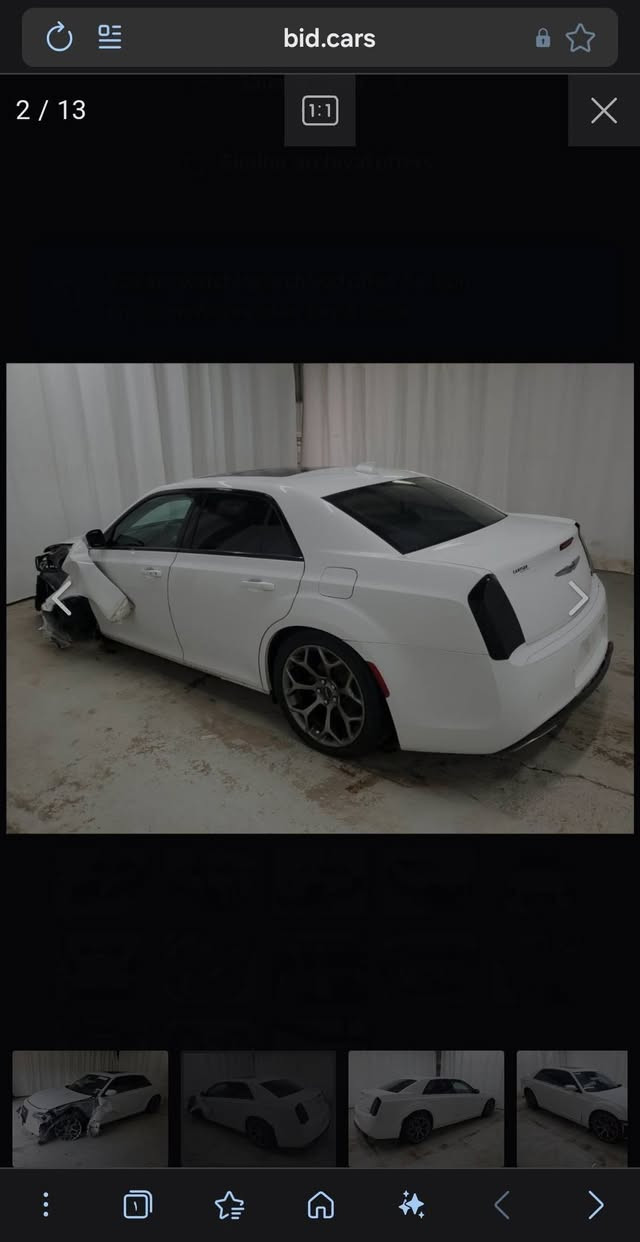Viewport: 640px width, 1242px height.
Task: Reload the page
Action: (x=60, y=38)
